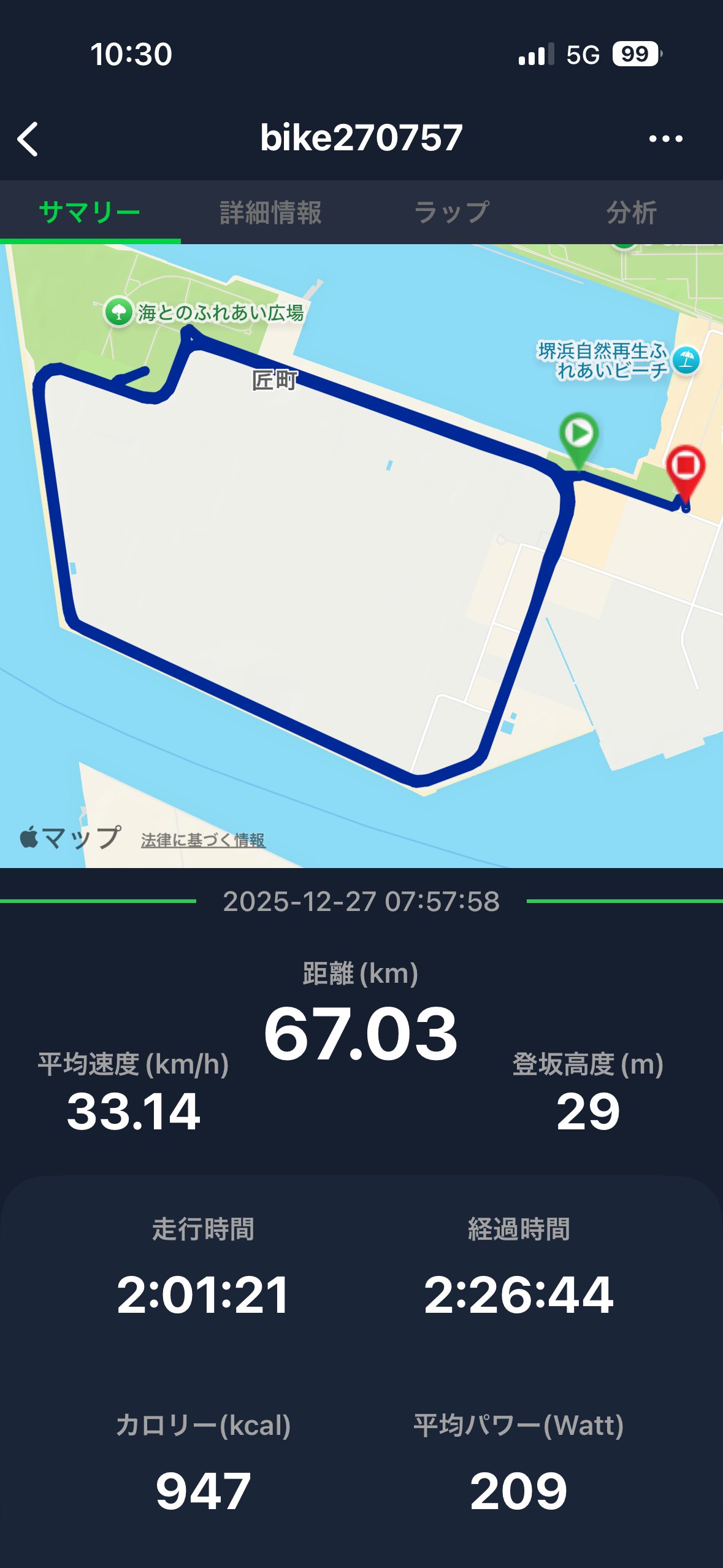The image size is (723, 1568).
Task: Open the three-dot overflow menu
Action: pyautogui.click(x=665, y=139)
